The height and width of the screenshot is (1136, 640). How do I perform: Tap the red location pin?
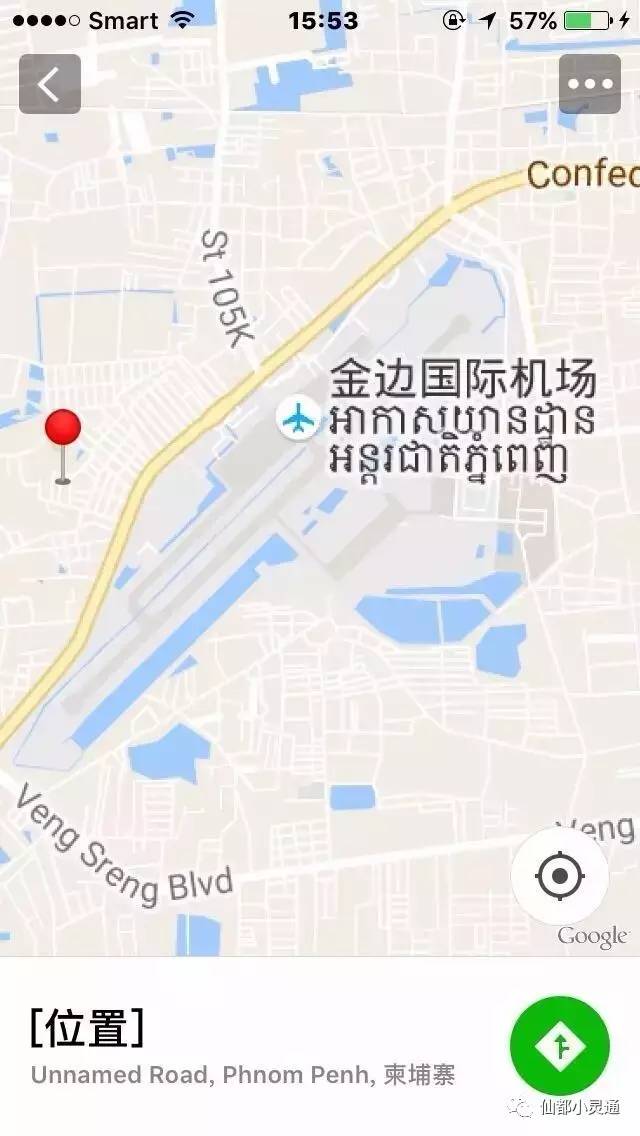(x=63, y=431)
